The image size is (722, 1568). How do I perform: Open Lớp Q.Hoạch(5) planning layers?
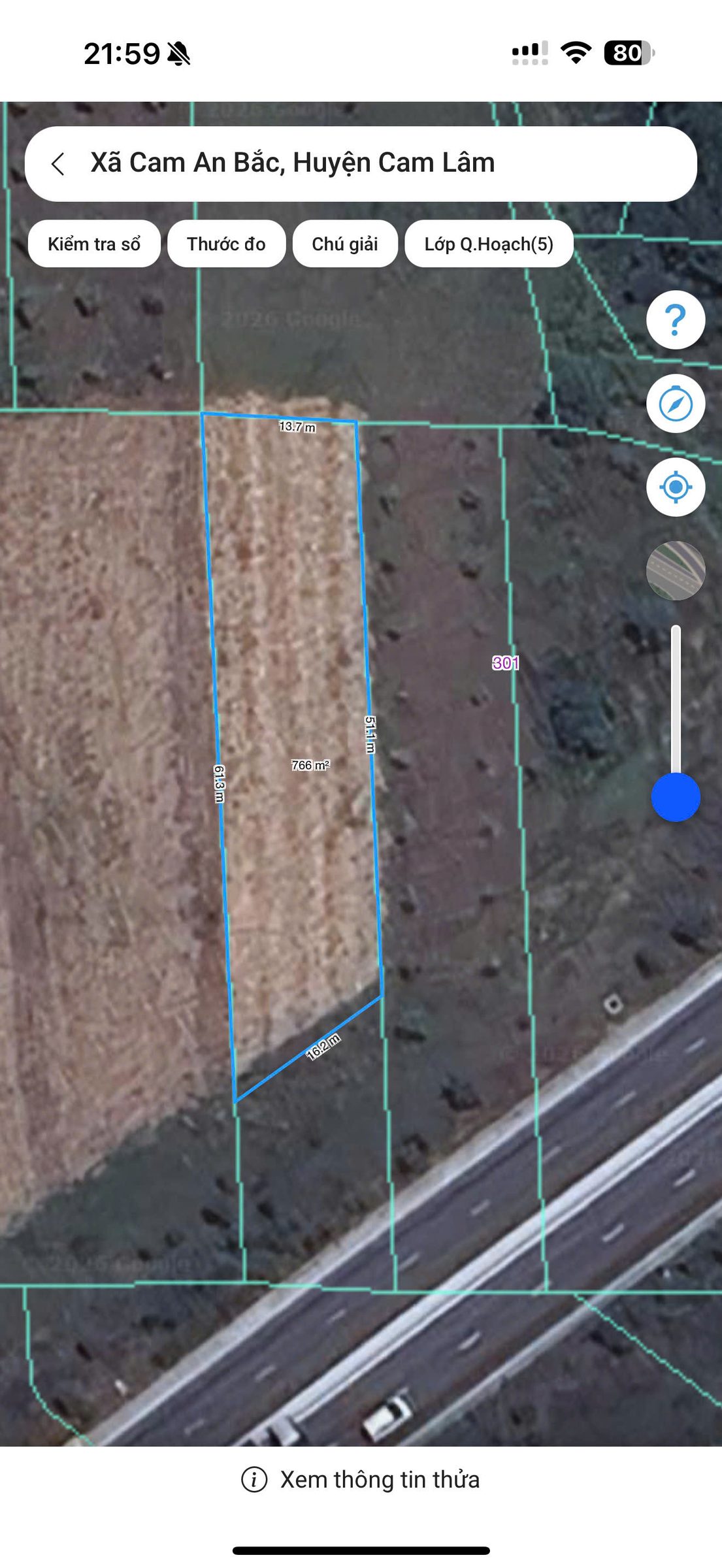[489, 244]
